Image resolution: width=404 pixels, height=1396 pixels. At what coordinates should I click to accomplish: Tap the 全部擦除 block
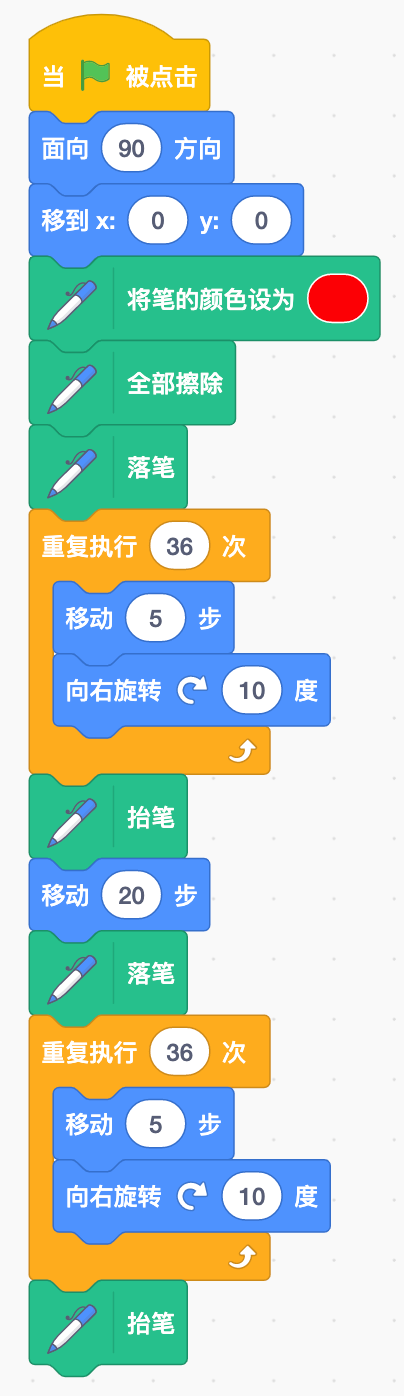tap(133, 383)
